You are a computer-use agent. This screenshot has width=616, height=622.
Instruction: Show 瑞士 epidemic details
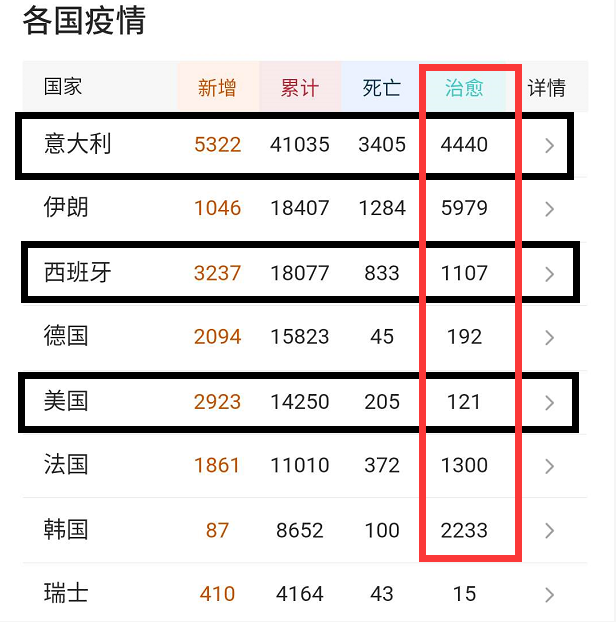point(549,594)
